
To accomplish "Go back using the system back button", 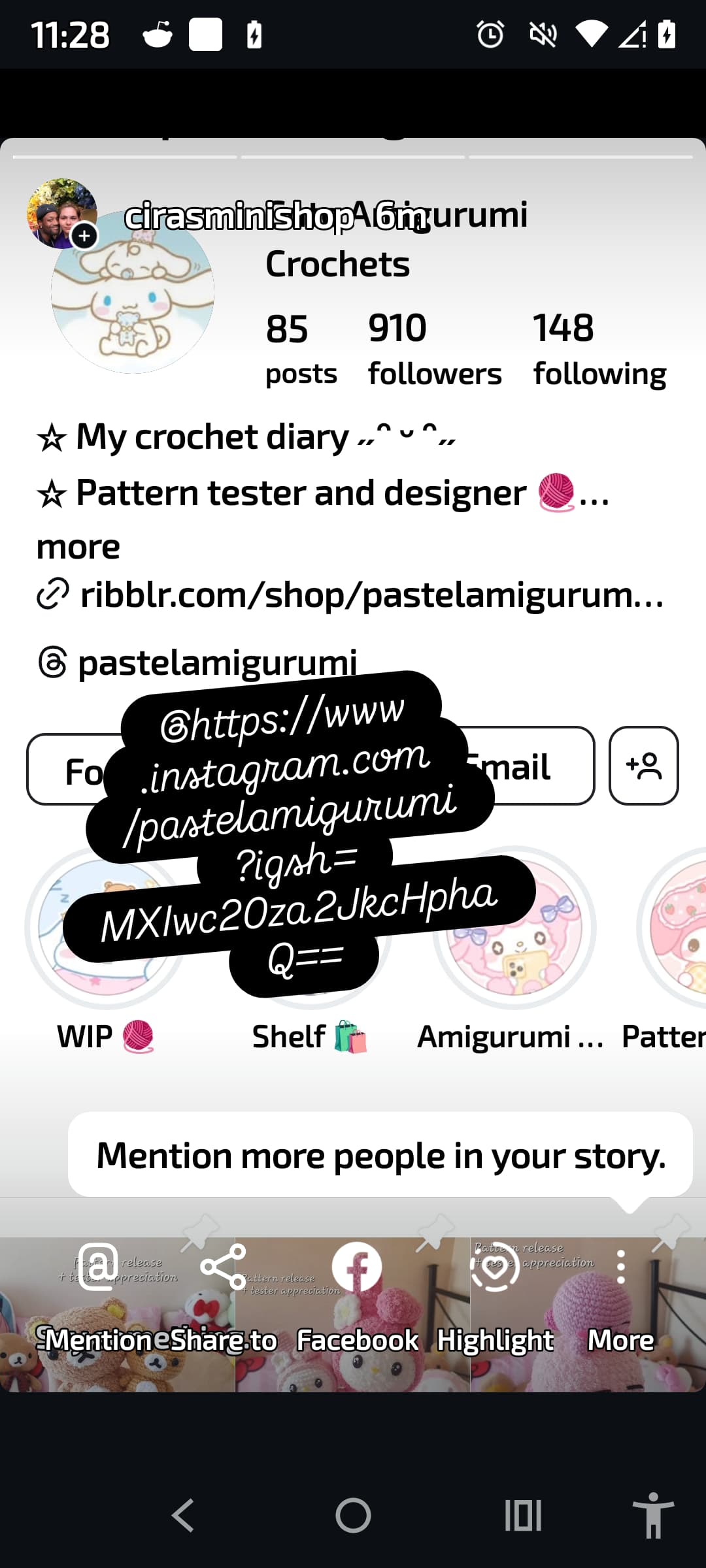I will coord(182,1515).
